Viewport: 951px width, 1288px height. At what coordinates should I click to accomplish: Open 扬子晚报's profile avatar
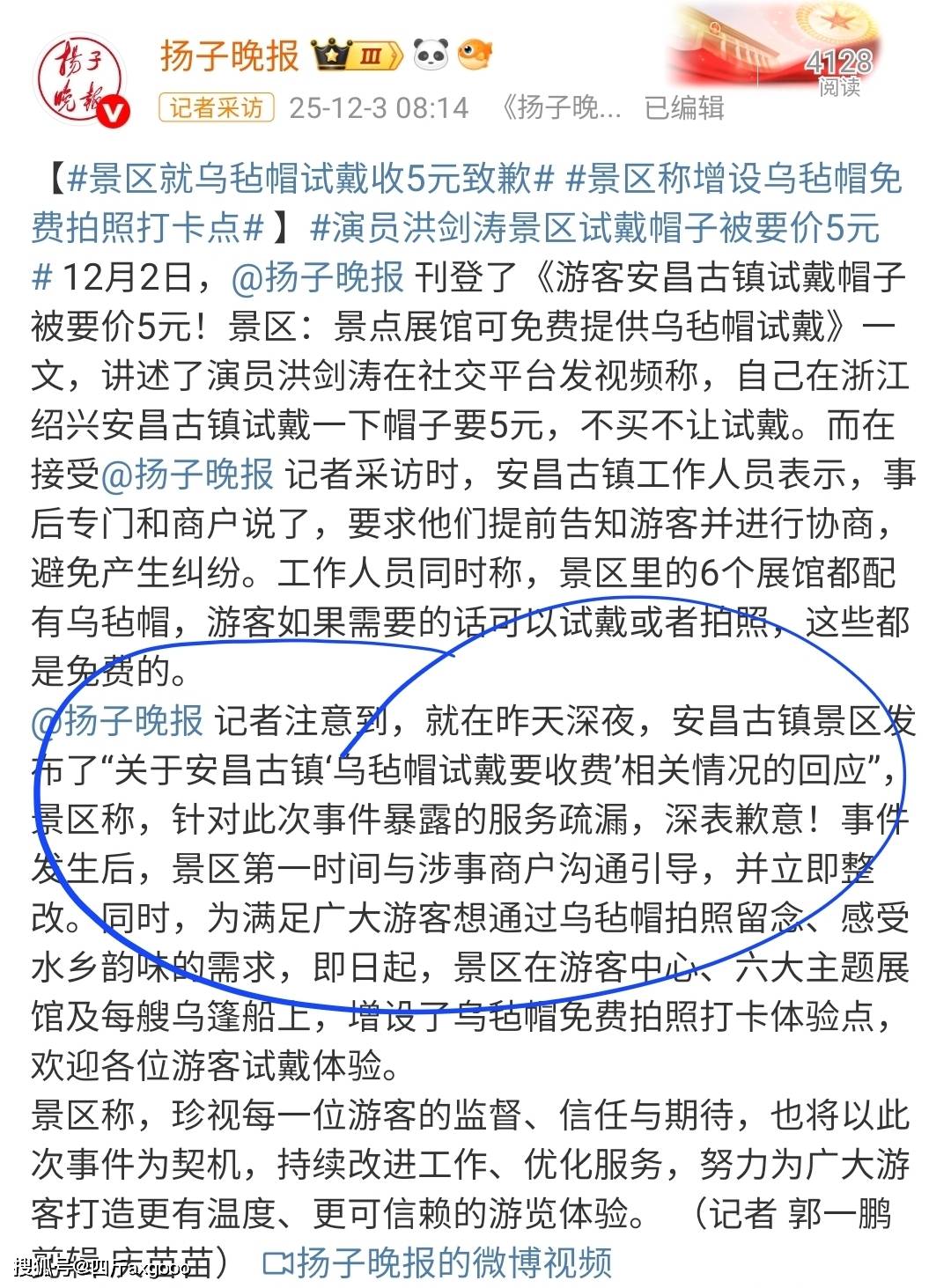(82, 82)
